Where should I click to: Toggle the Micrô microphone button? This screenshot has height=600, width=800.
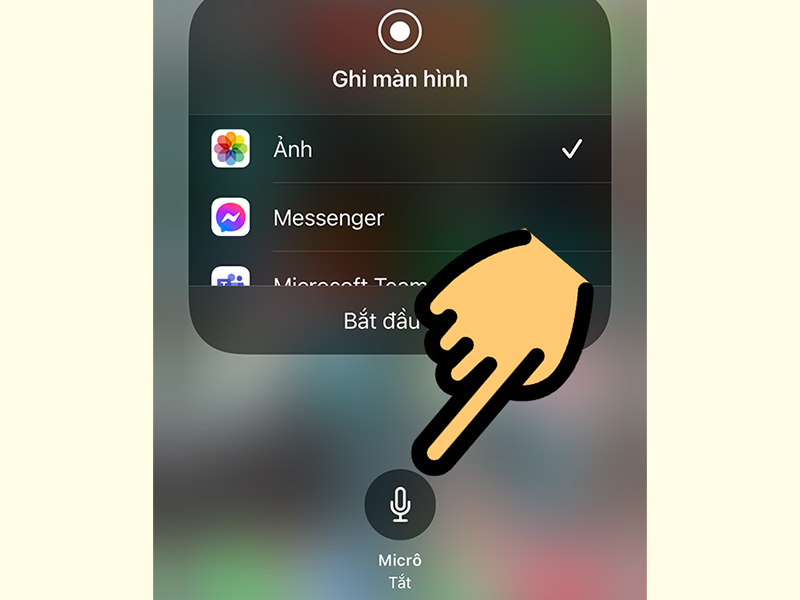coord(400,504)
